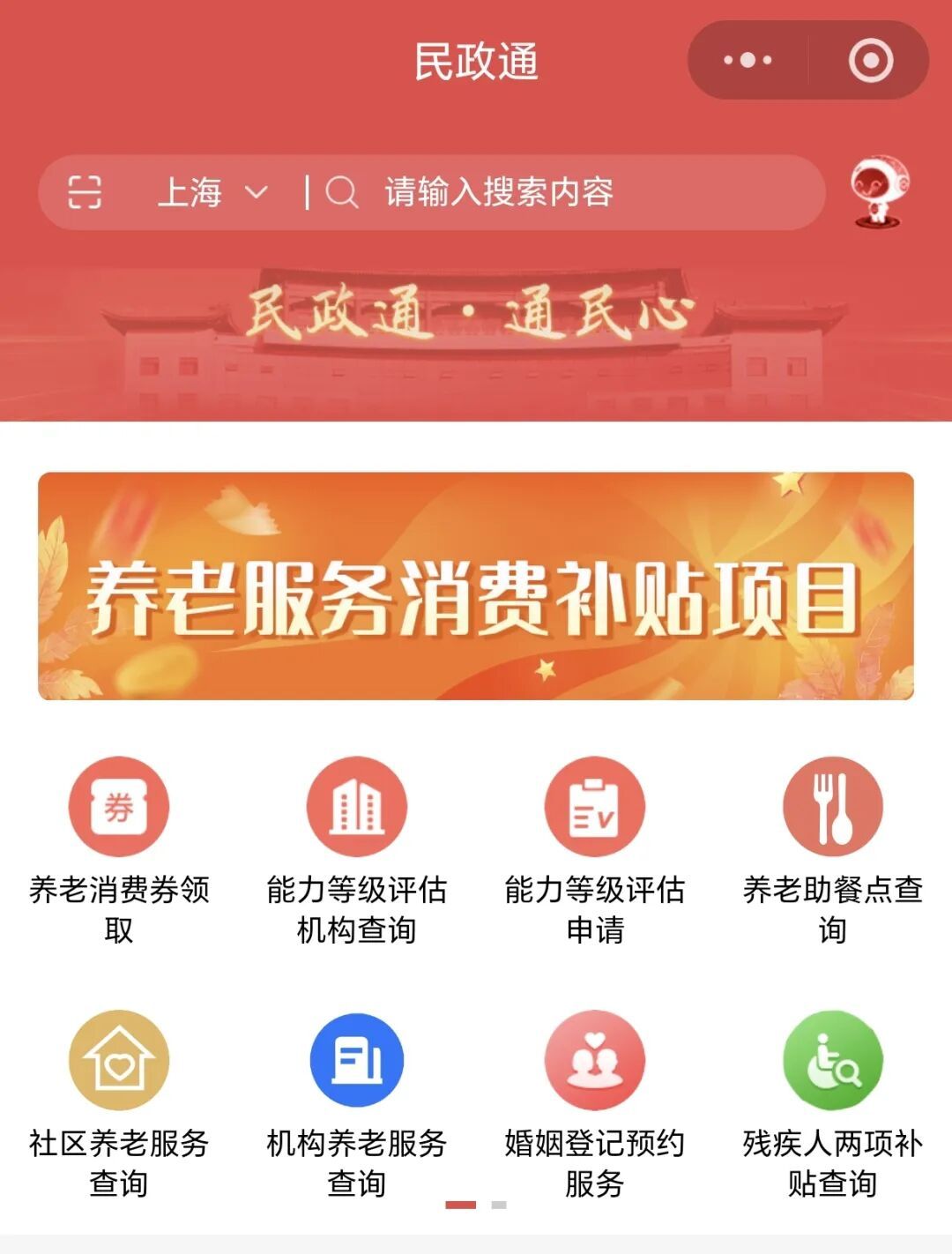The height and width of the screenshot is (1254, 952).
Task: Expand the 上海 city dropdown
Action: [x=212, y=192]
